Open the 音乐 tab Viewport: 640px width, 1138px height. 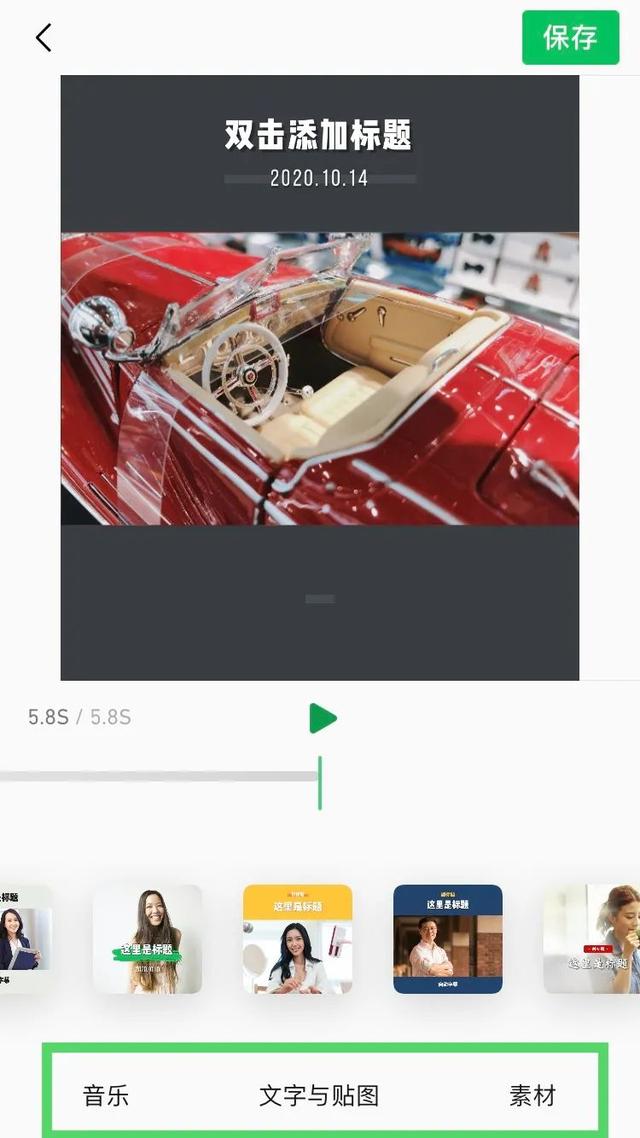(106, 1095)
